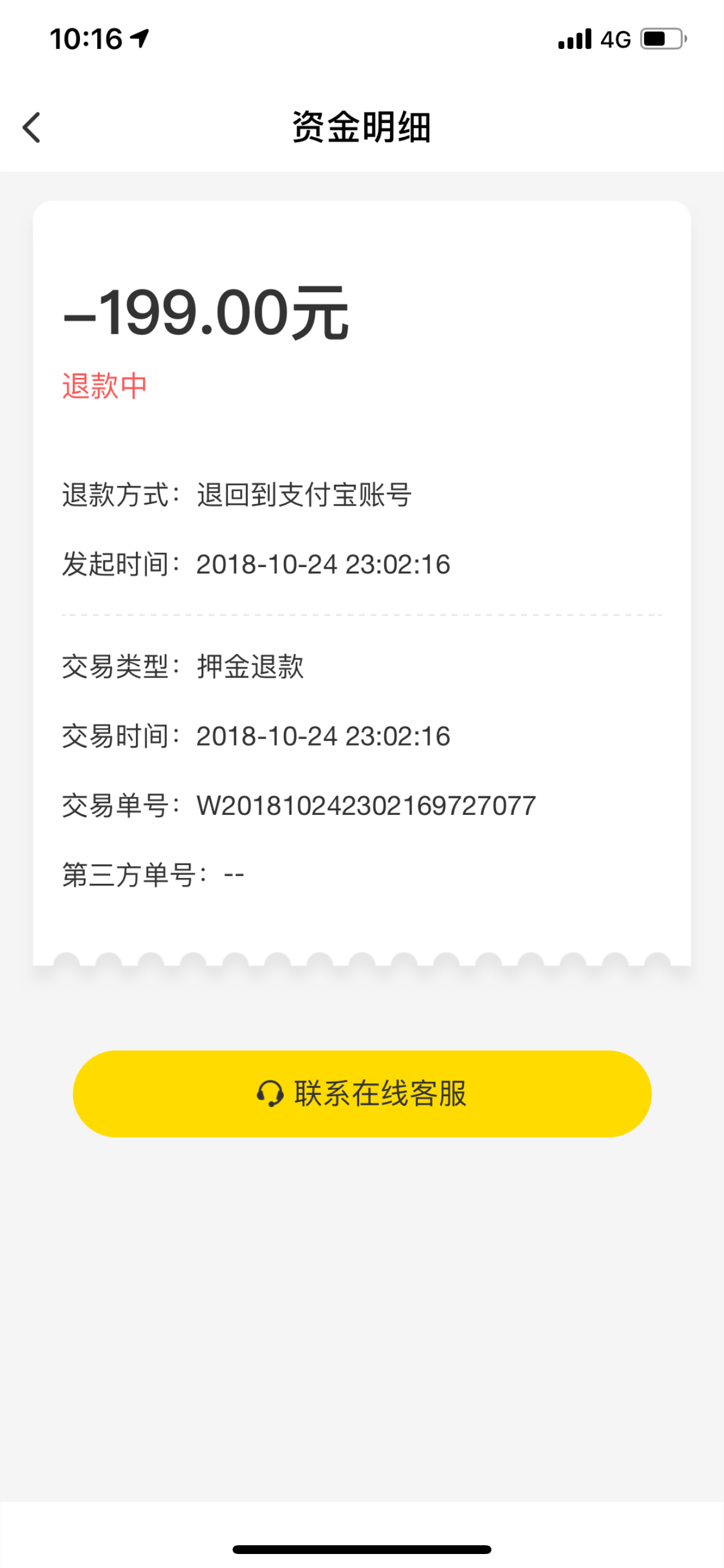This screenshot has height=1568, width=724.
Task: Tap the home indicator bar at bottom
Action: pos(362,1549)
